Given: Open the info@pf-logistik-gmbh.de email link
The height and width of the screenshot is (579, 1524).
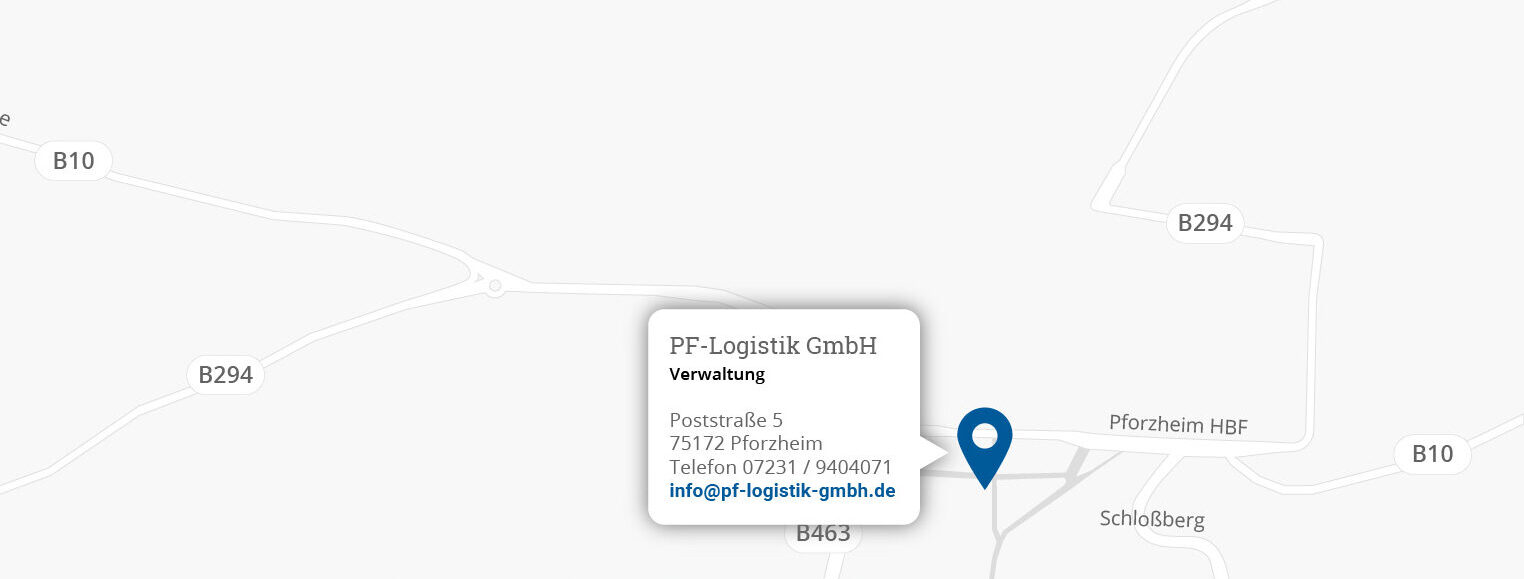Looking at the screenshot, I should (782, 491).
